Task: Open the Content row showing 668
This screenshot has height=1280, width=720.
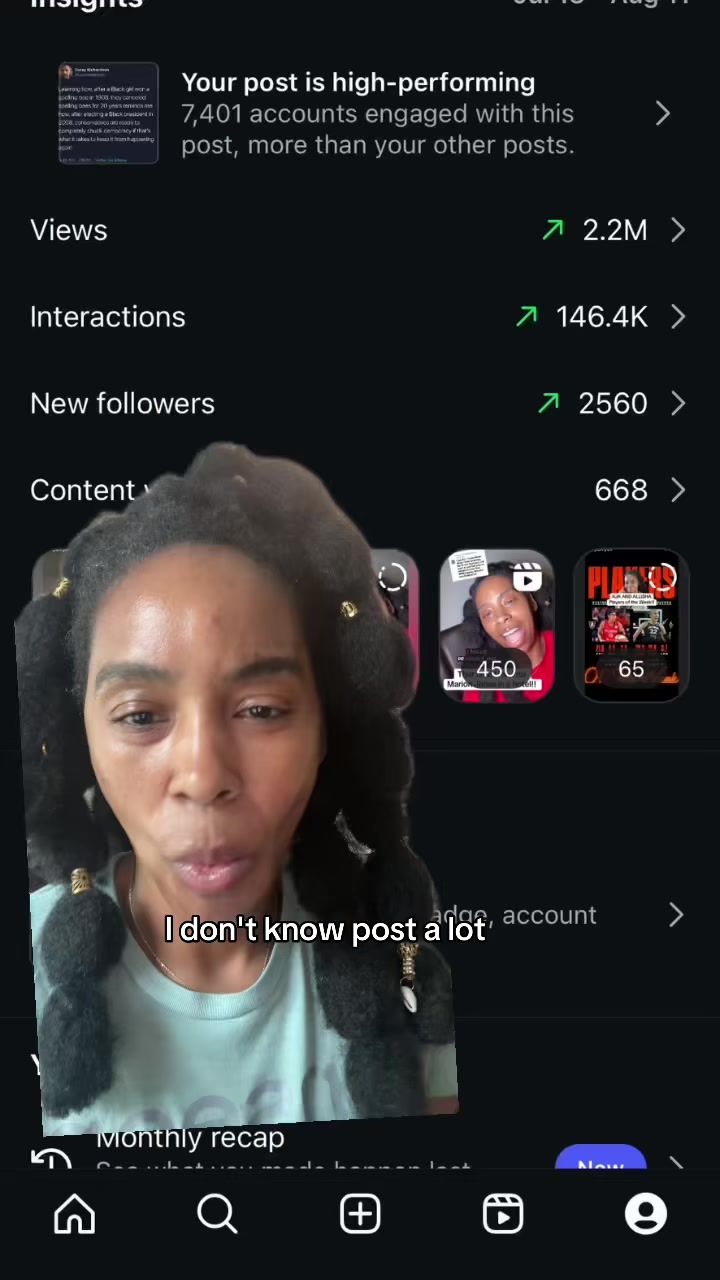Action: [678, 490]
